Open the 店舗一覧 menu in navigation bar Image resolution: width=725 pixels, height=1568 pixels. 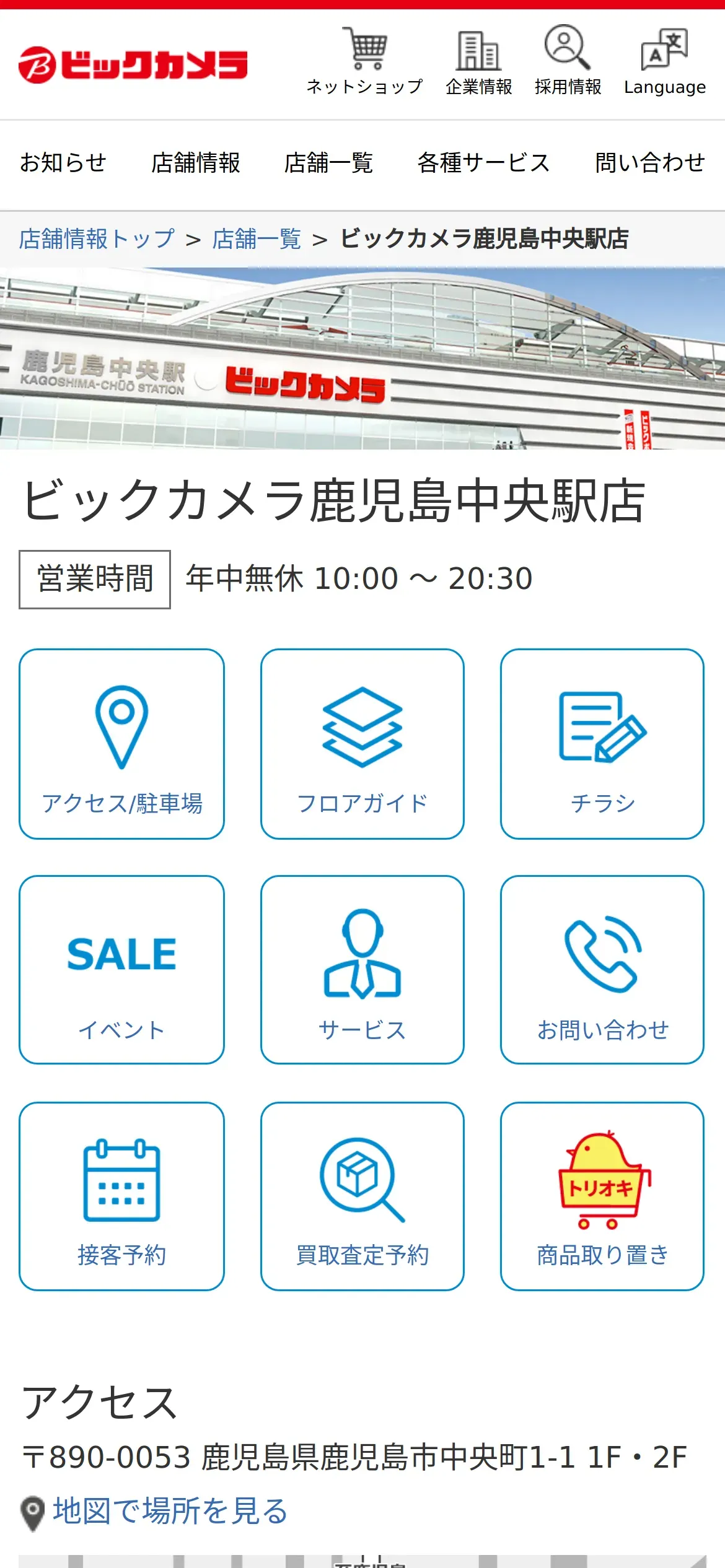coord(328,163)
